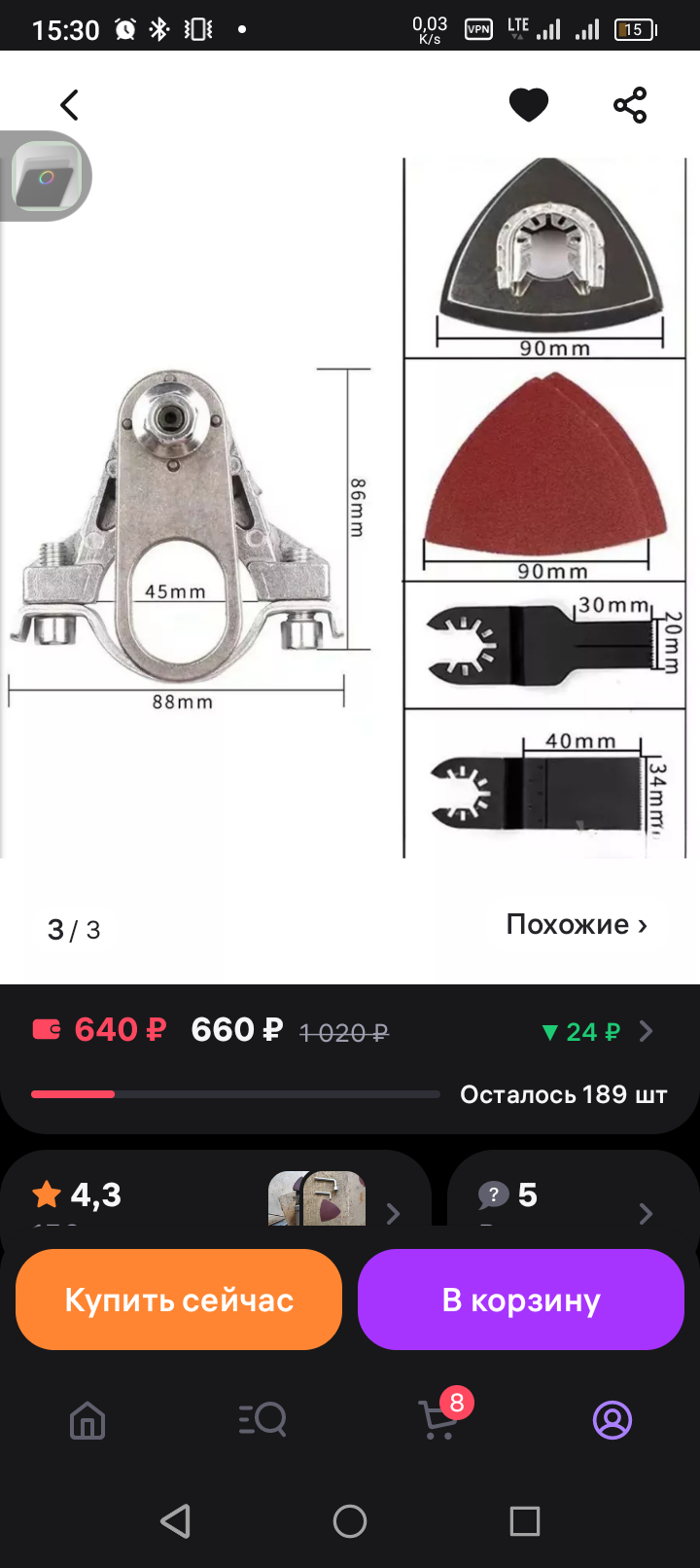Screen dimensions: 700x1568
Task: Go back using the top arrow
Action: click(69, 105)
